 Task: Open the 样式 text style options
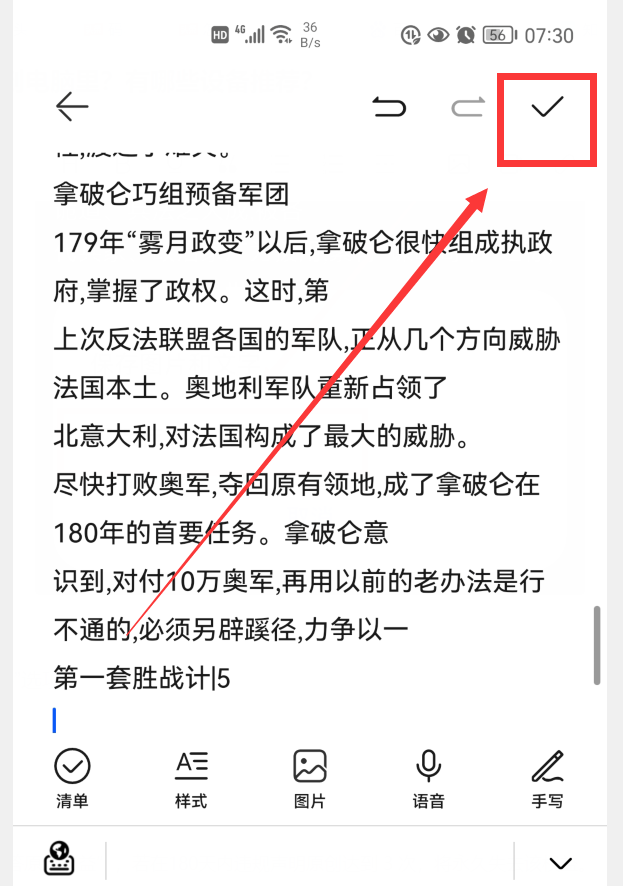[191, 778]
